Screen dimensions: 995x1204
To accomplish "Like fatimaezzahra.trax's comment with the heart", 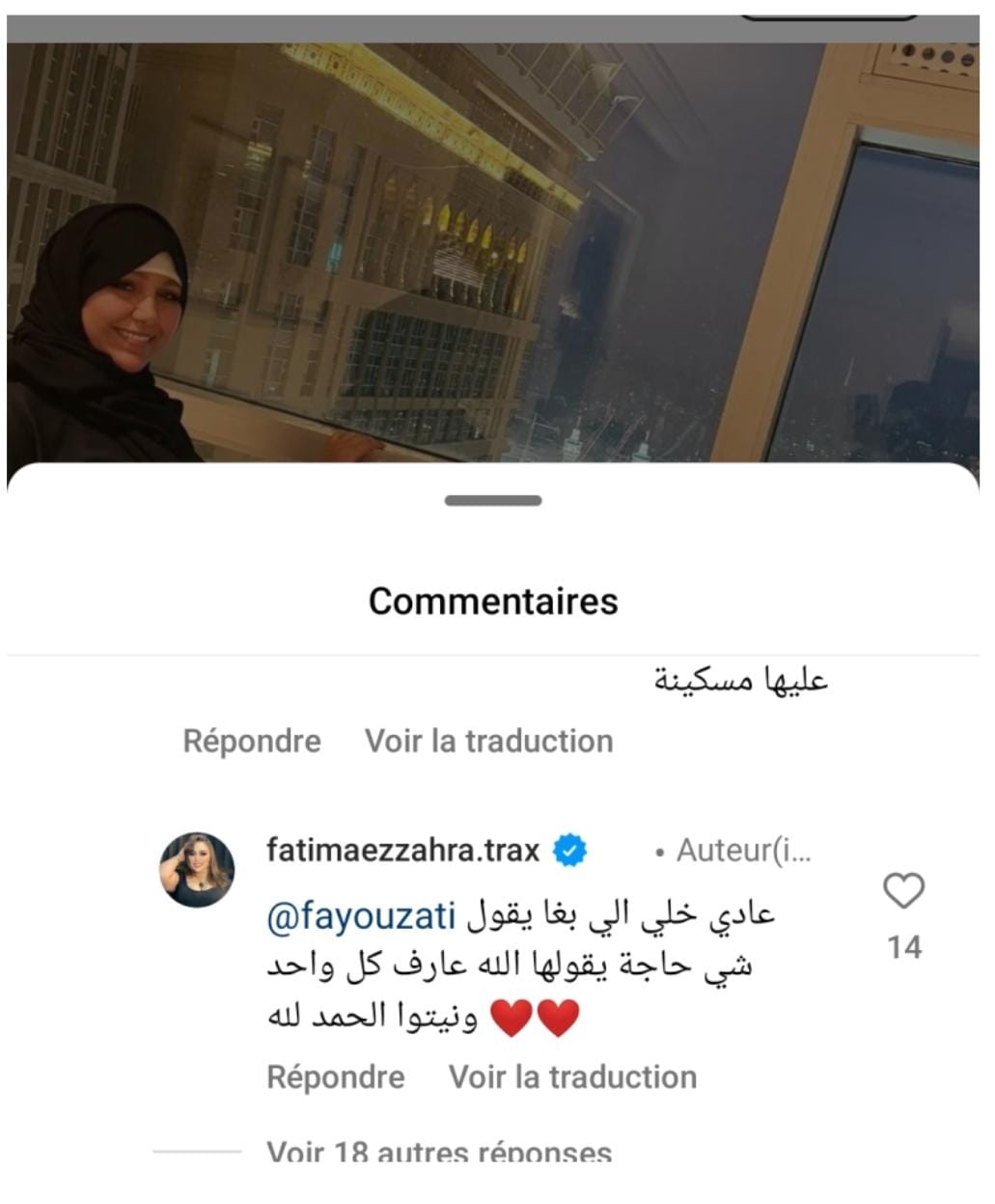I will pos(903,890).
